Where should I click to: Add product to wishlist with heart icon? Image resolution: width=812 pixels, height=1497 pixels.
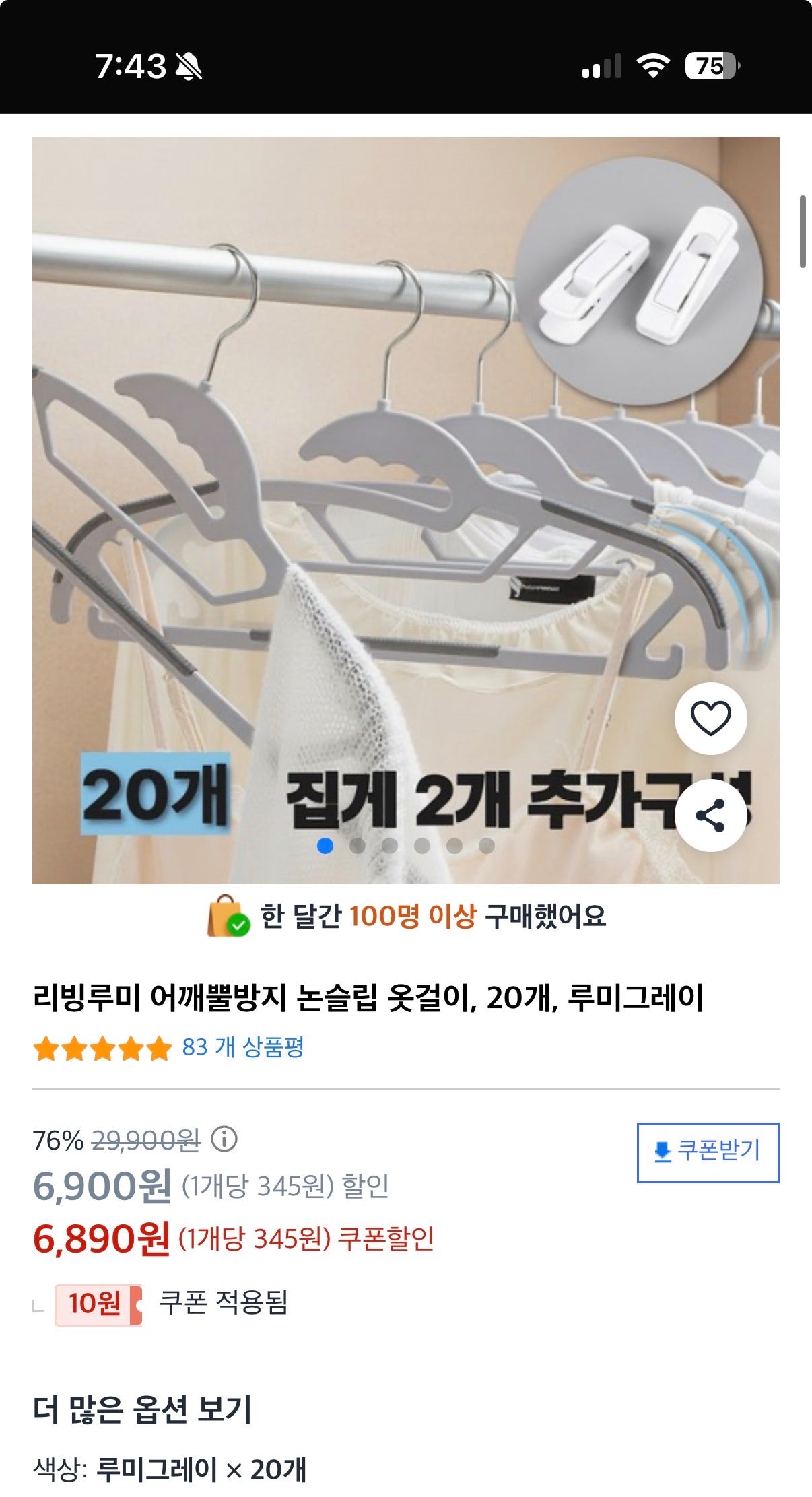710,718
